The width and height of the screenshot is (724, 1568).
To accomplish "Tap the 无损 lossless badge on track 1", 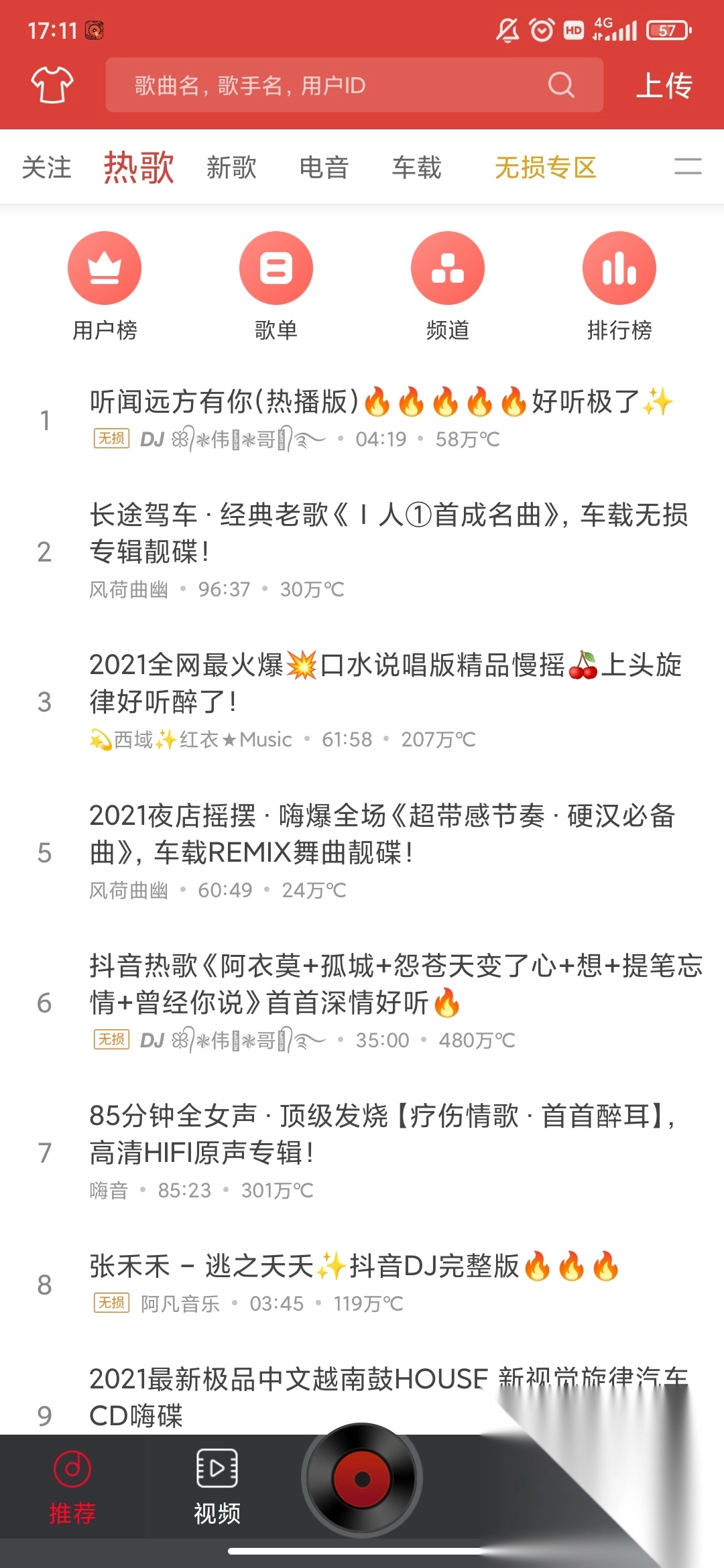I will (x=109, y=439).
